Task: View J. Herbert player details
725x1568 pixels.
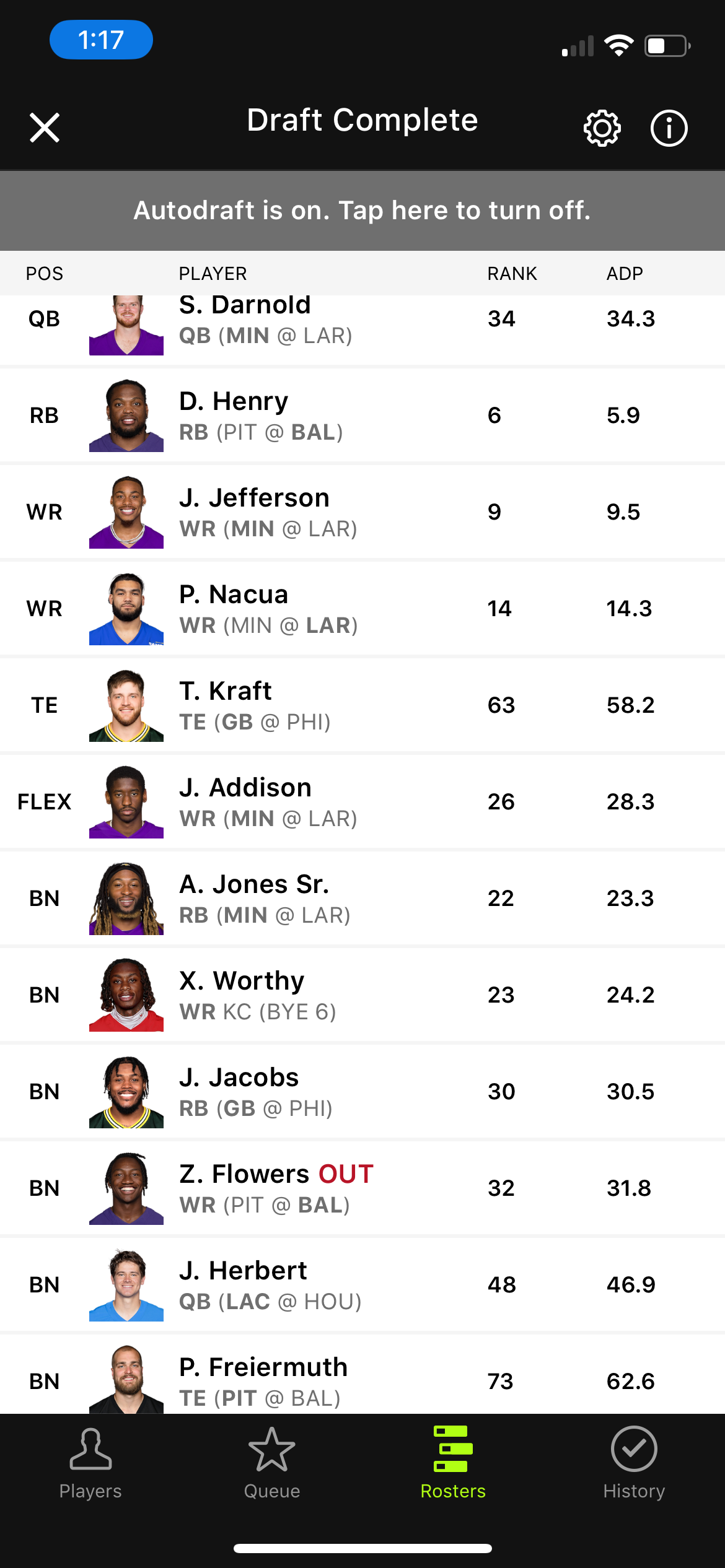Action: (362, 1285)
